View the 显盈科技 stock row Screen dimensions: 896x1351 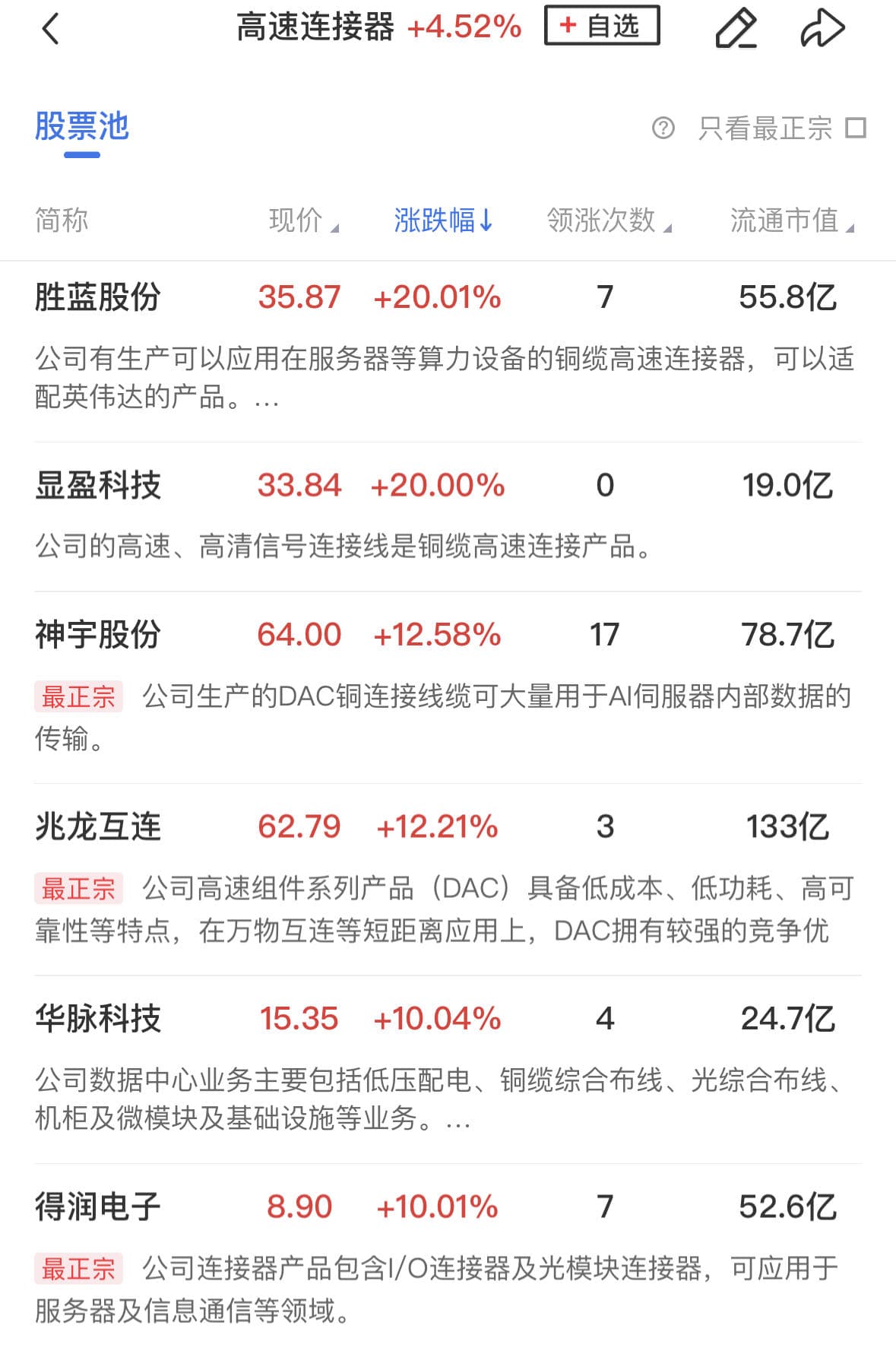pyautogui.click(x=98, y=486)
